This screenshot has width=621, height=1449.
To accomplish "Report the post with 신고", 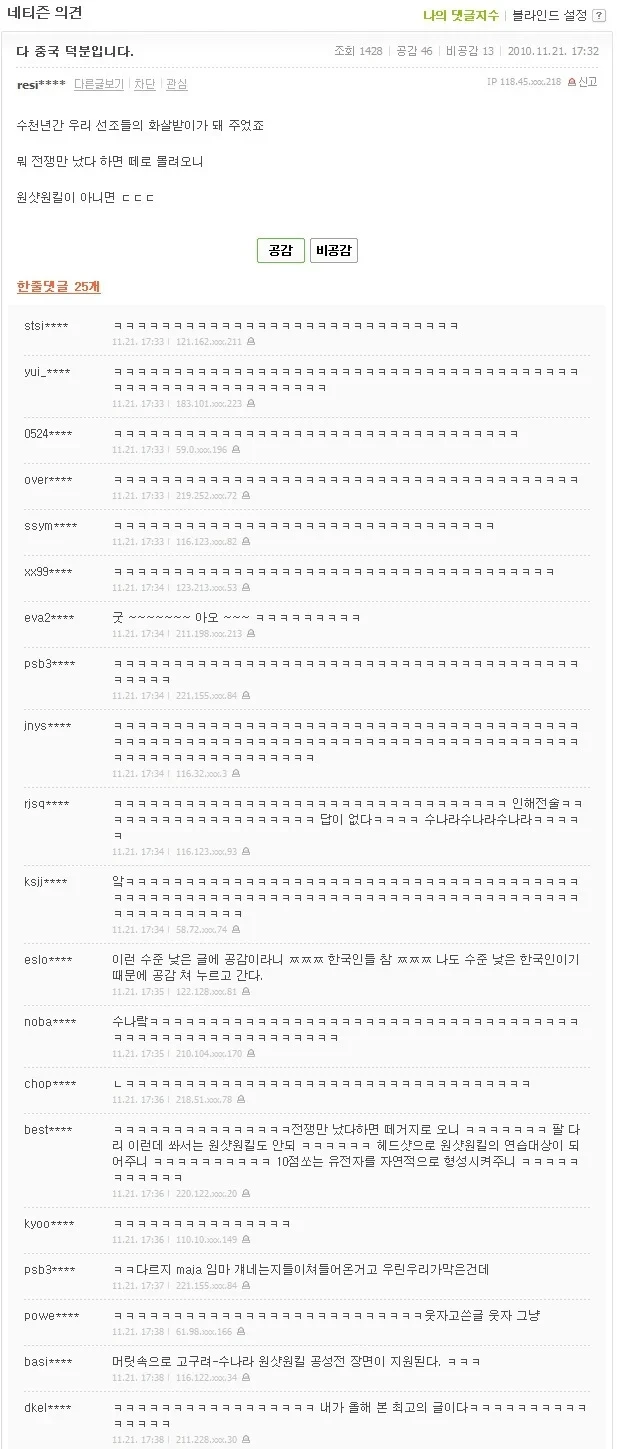I will [583, 82].
